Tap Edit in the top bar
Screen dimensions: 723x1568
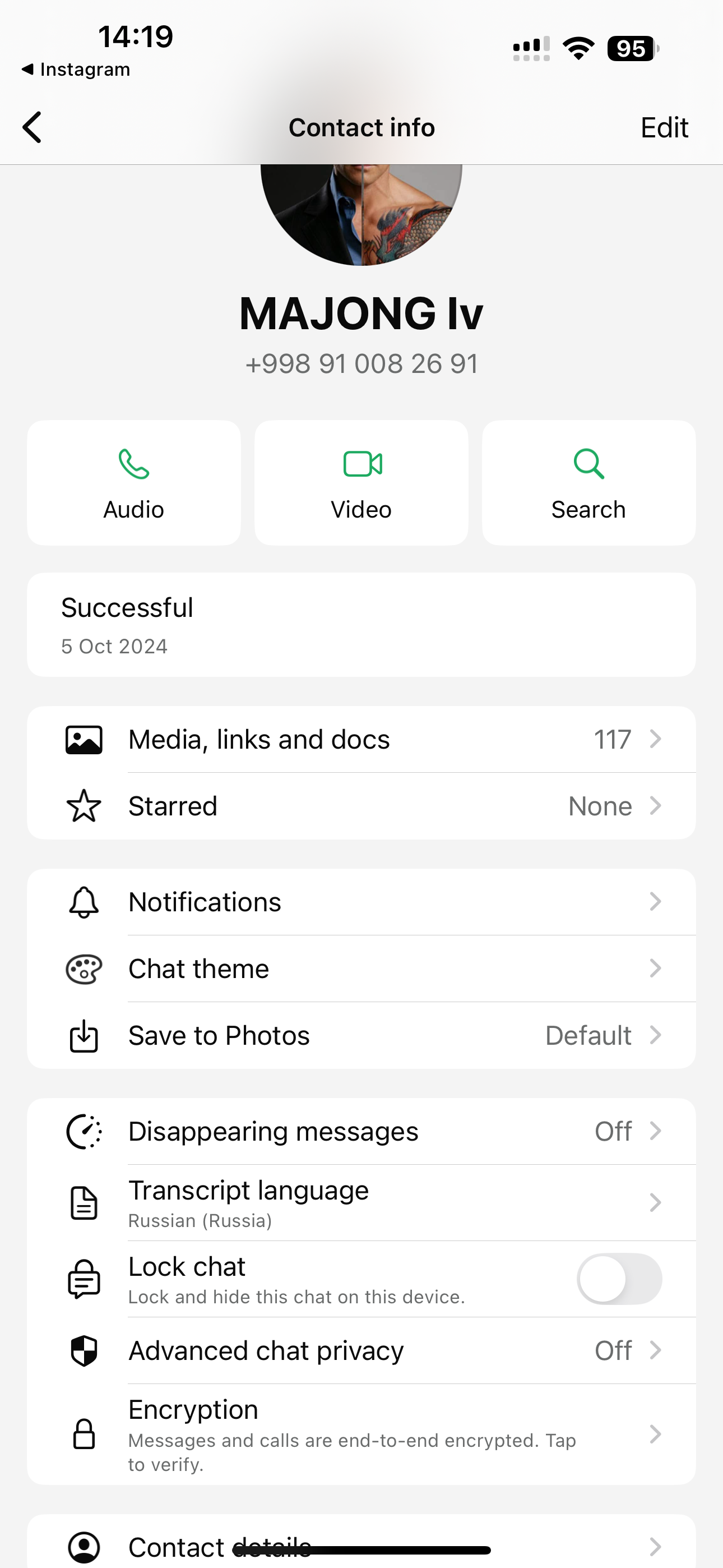pos(664,128)
